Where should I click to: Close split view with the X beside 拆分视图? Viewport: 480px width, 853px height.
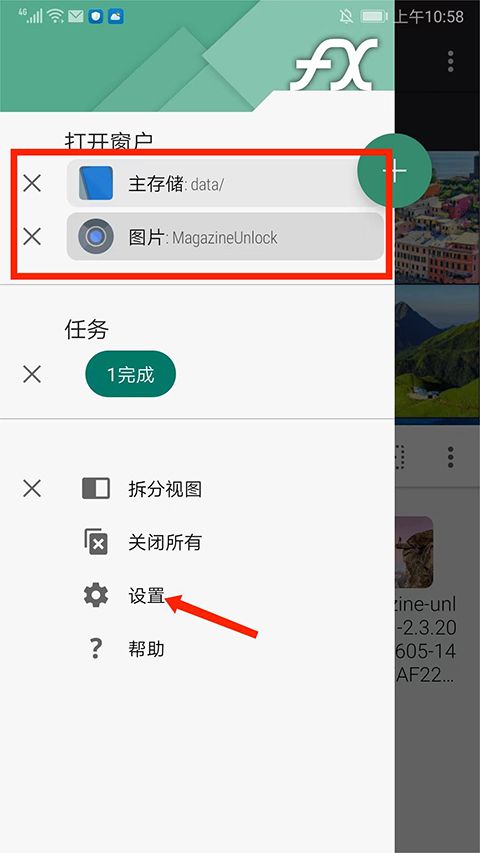pyautogui.click(x=32, y=489)
